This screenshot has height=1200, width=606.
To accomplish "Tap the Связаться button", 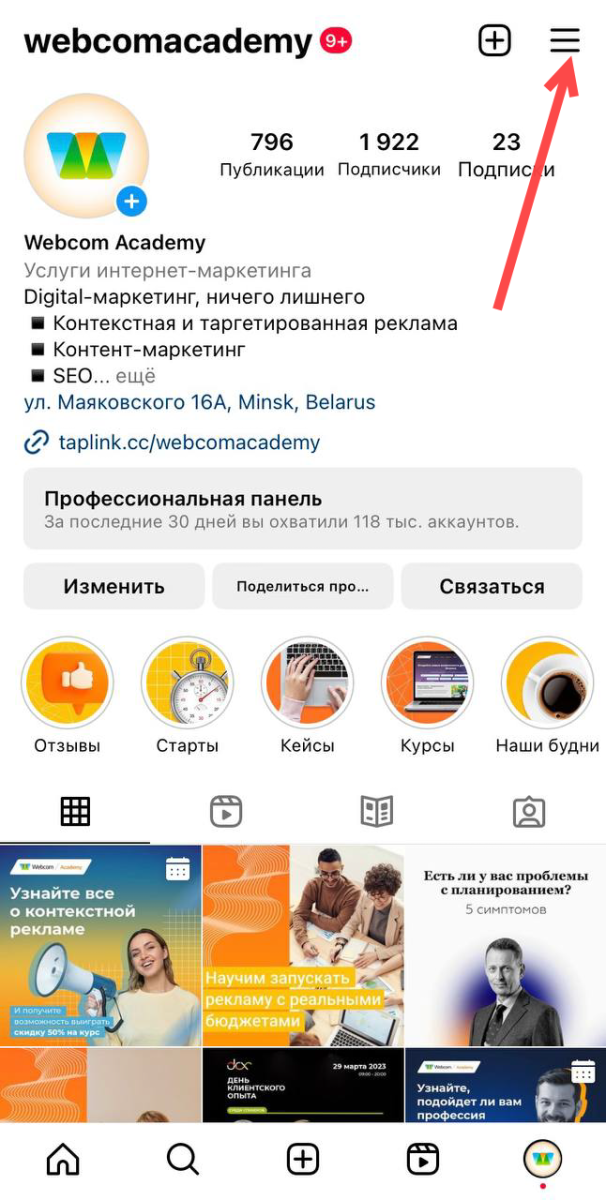I will coord(491,587).
